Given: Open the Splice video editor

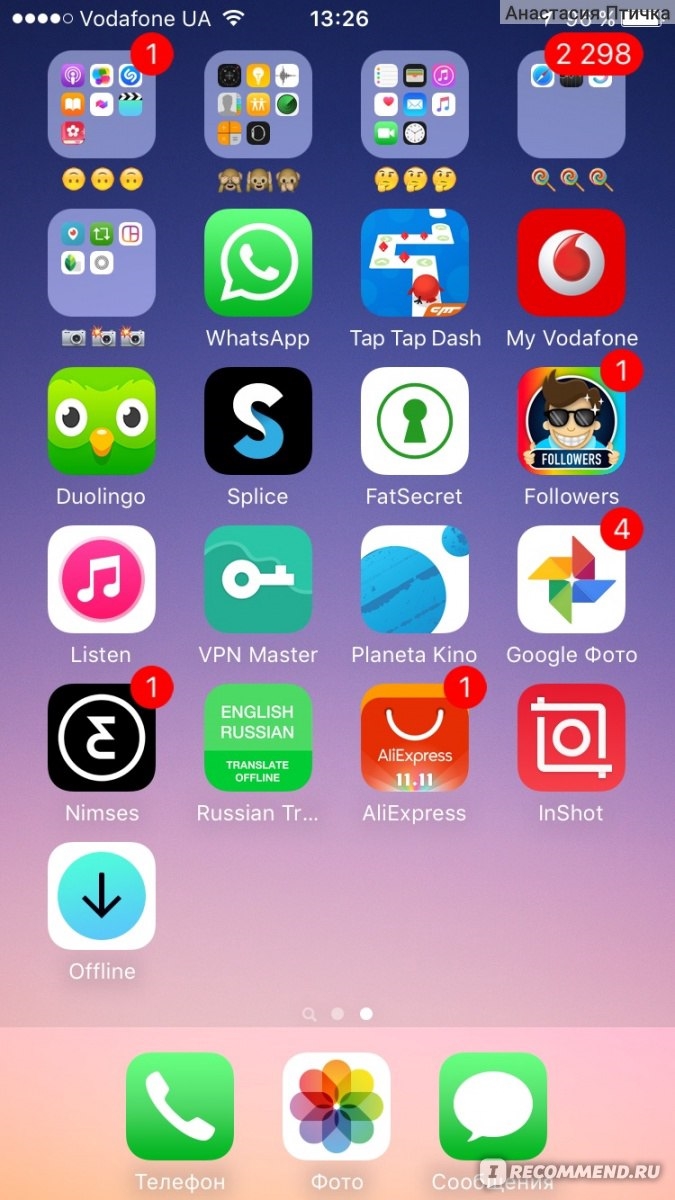Looking at the screenshot, I should point(258,421).
